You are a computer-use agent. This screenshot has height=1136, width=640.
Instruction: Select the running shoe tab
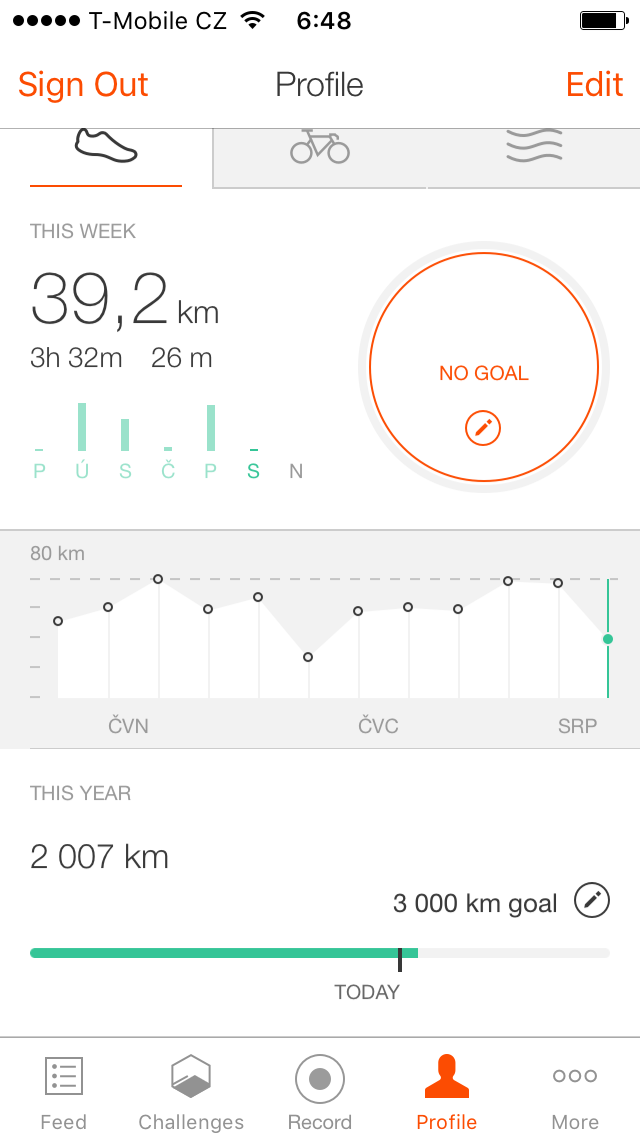[106, 147]
